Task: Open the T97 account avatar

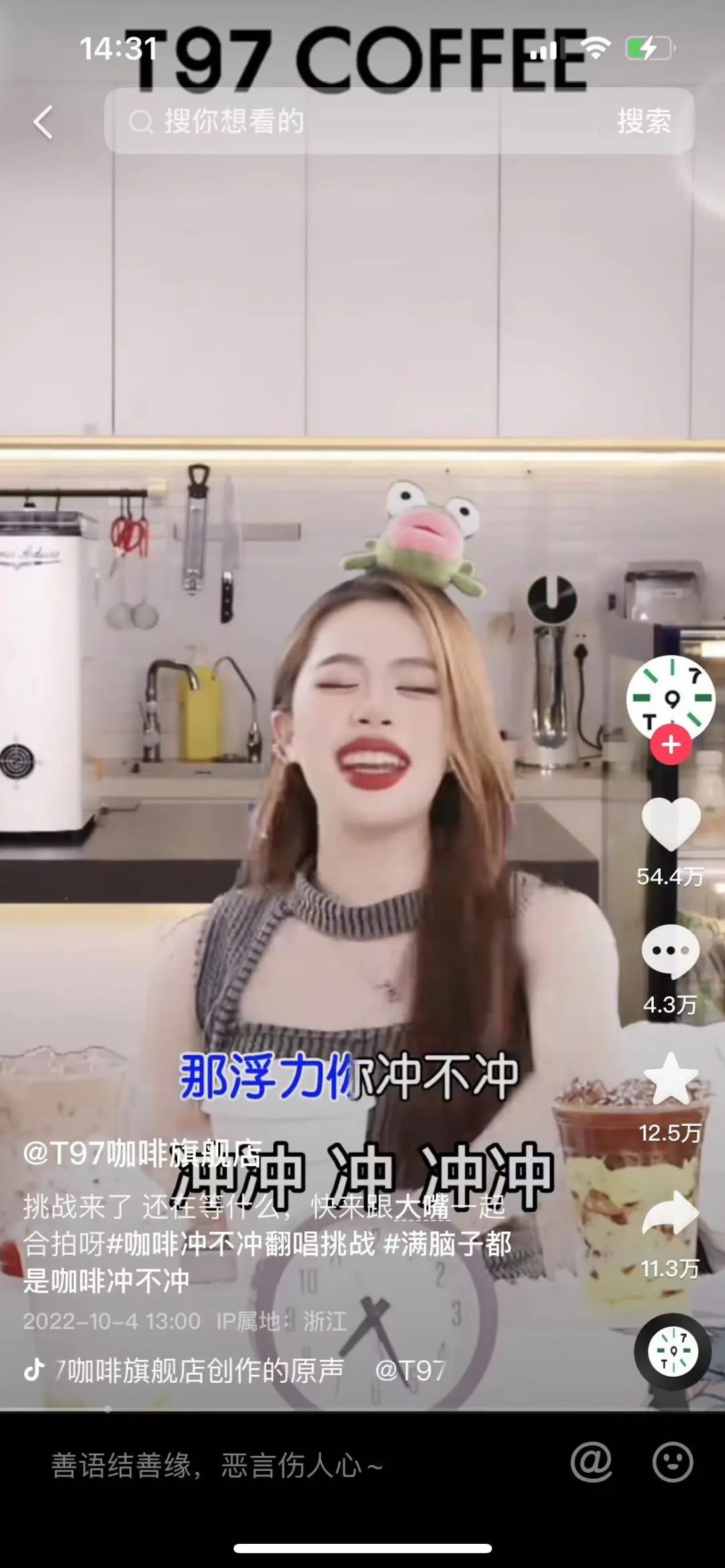Action: (x=670, y=698)
